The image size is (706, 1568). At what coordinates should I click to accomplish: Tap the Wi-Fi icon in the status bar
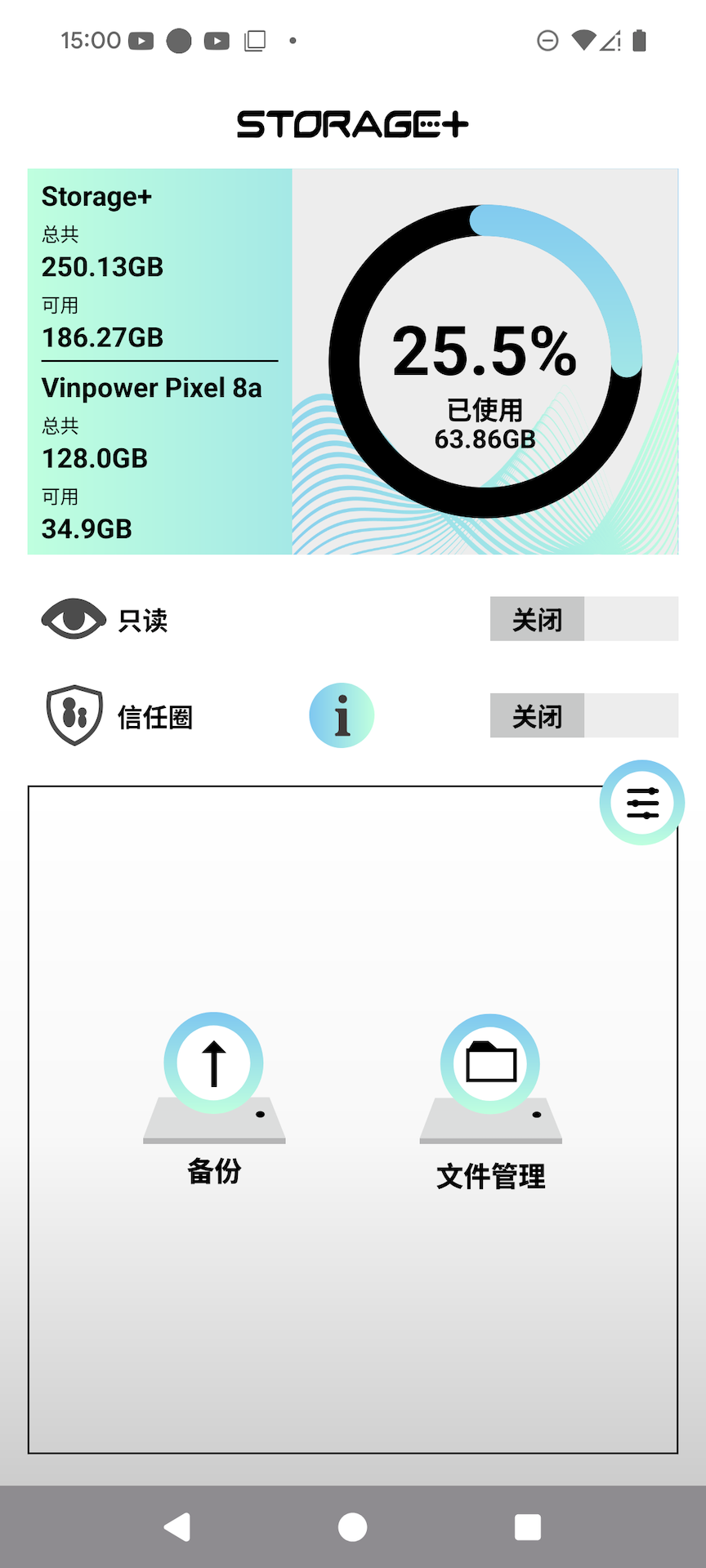pyautogui.click(x=583, y=39)
